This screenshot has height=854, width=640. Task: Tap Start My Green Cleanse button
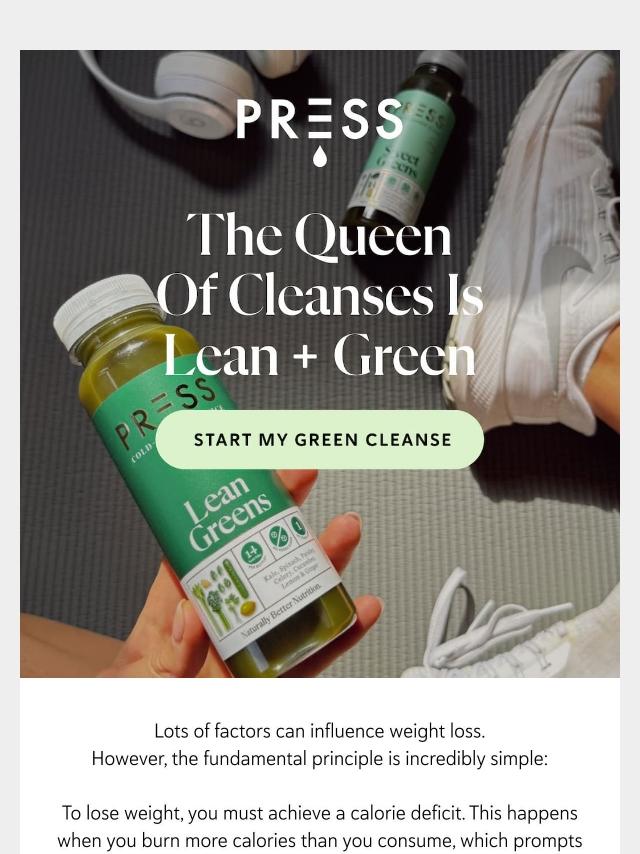pos(320,440)
